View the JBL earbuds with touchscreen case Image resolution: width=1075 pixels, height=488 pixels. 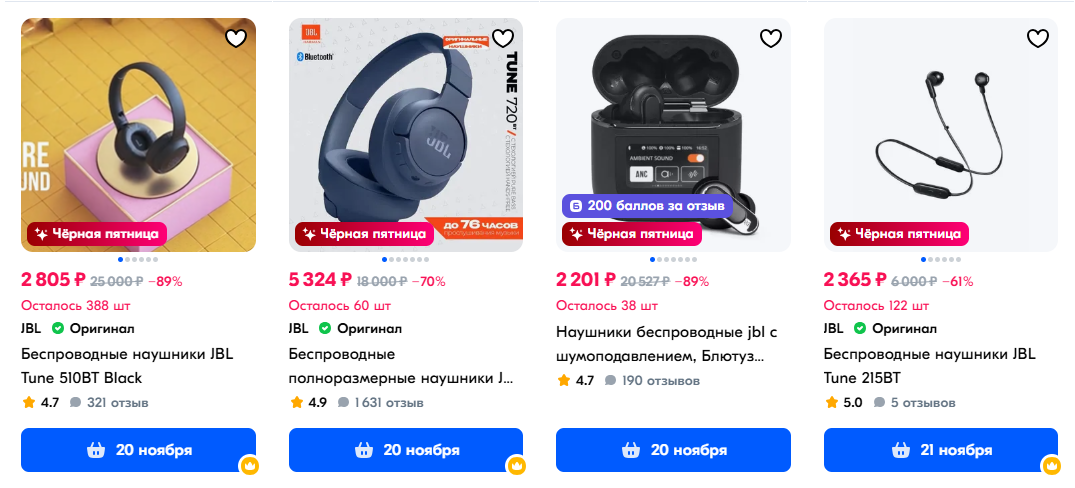[673, 130]
